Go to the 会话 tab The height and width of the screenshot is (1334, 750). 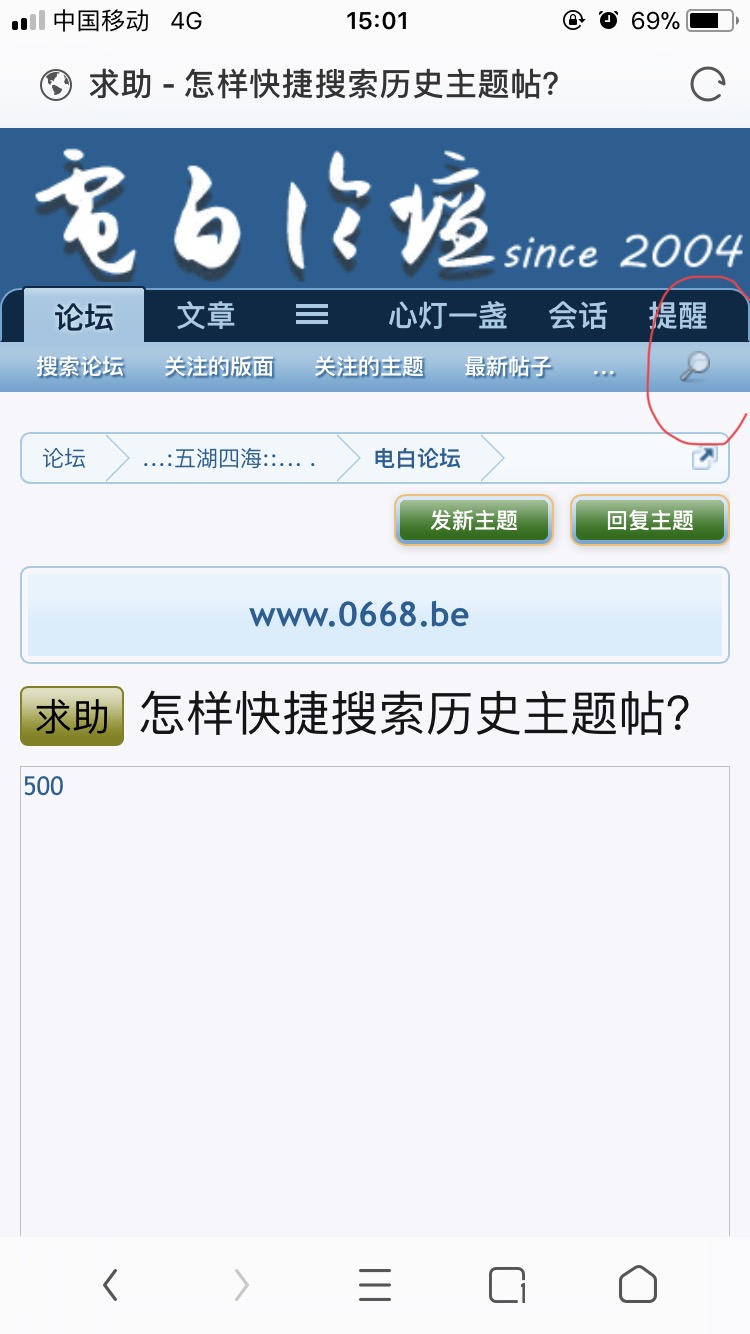[x=577, y=317]
